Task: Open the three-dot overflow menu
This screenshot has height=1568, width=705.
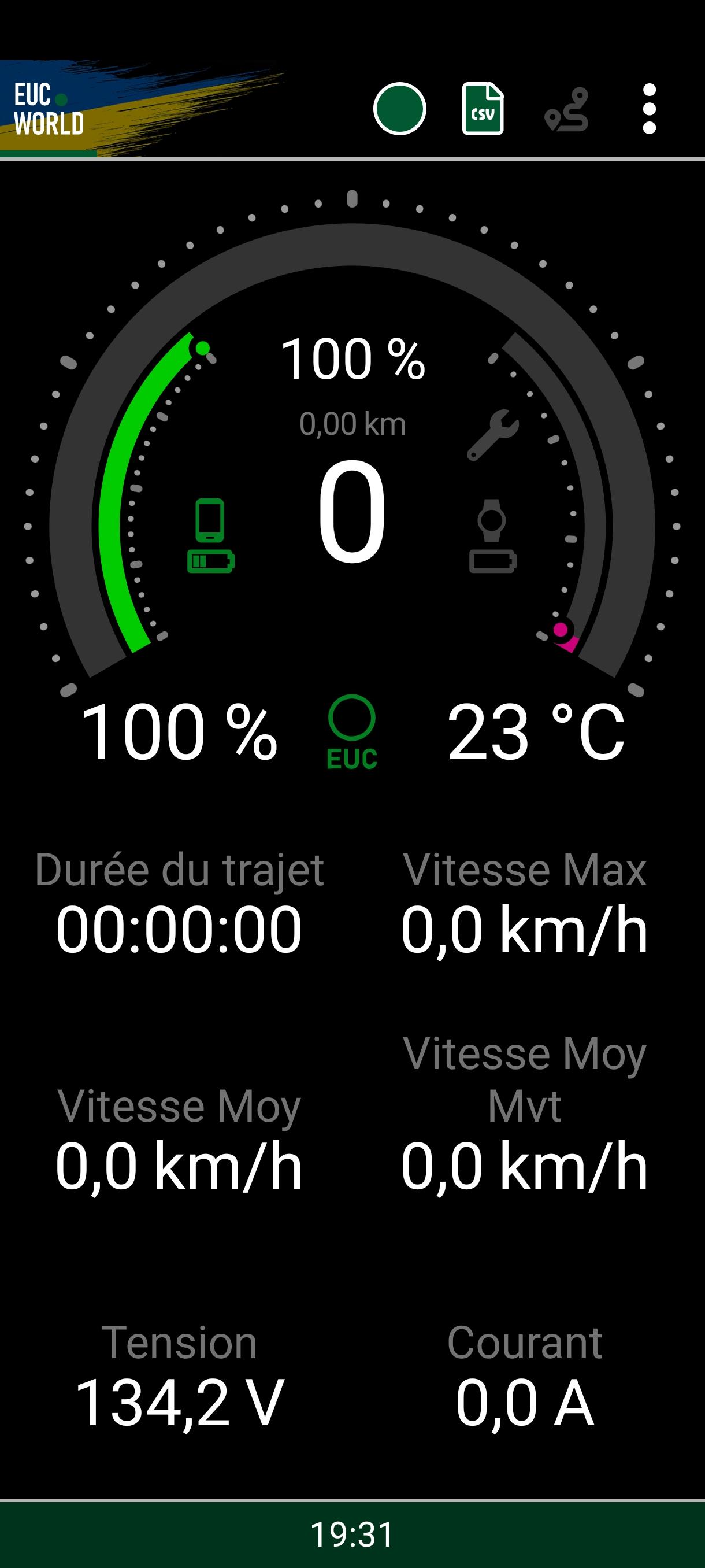Action: click(x=649, y=109)
